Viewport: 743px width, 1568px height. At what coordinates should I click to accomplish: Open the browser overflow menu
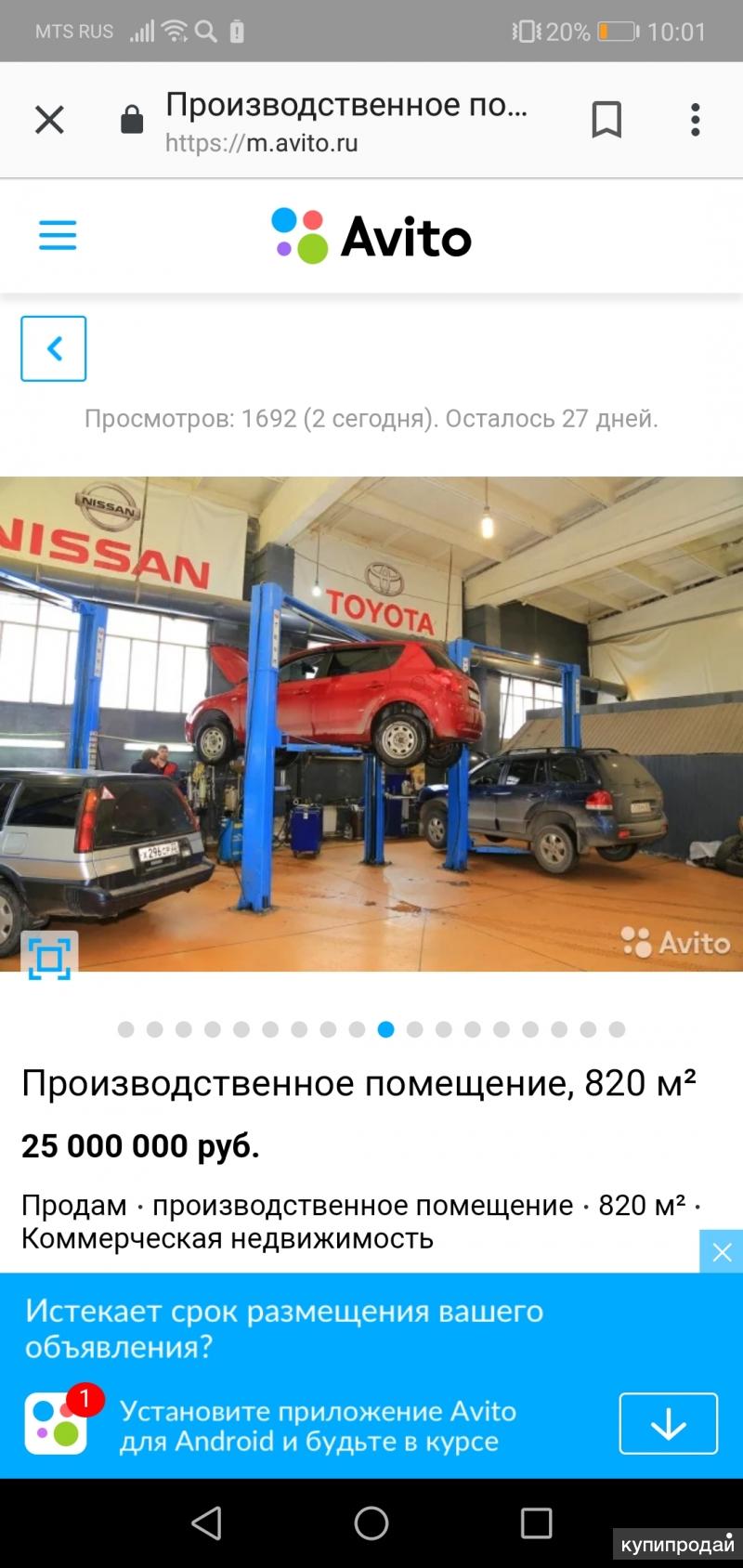695,120
